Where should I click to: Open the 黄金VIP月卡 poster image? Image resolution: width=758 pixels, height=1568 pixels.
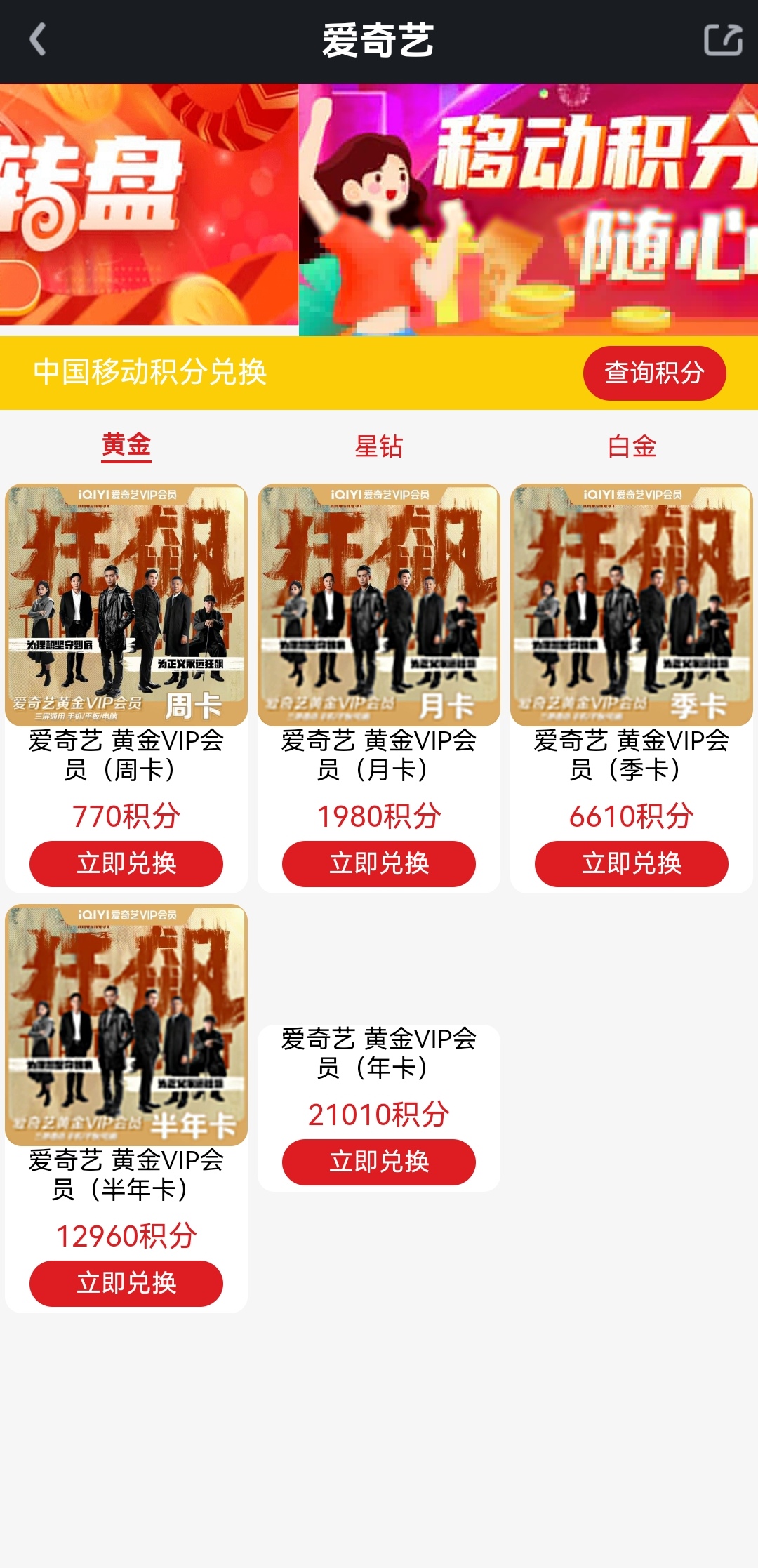379,605
